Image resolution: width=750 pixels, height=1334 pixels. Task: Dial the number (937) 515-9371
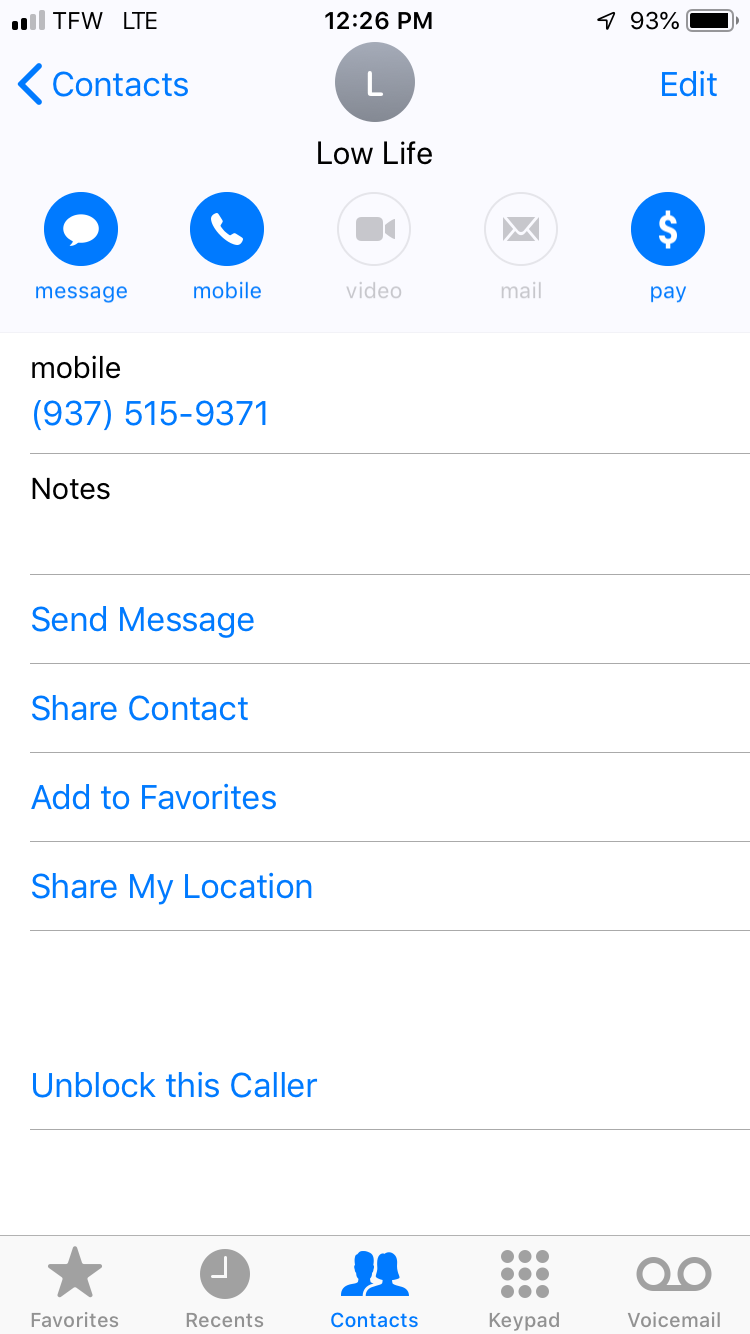pyautogui.click(x=150, y=414)
